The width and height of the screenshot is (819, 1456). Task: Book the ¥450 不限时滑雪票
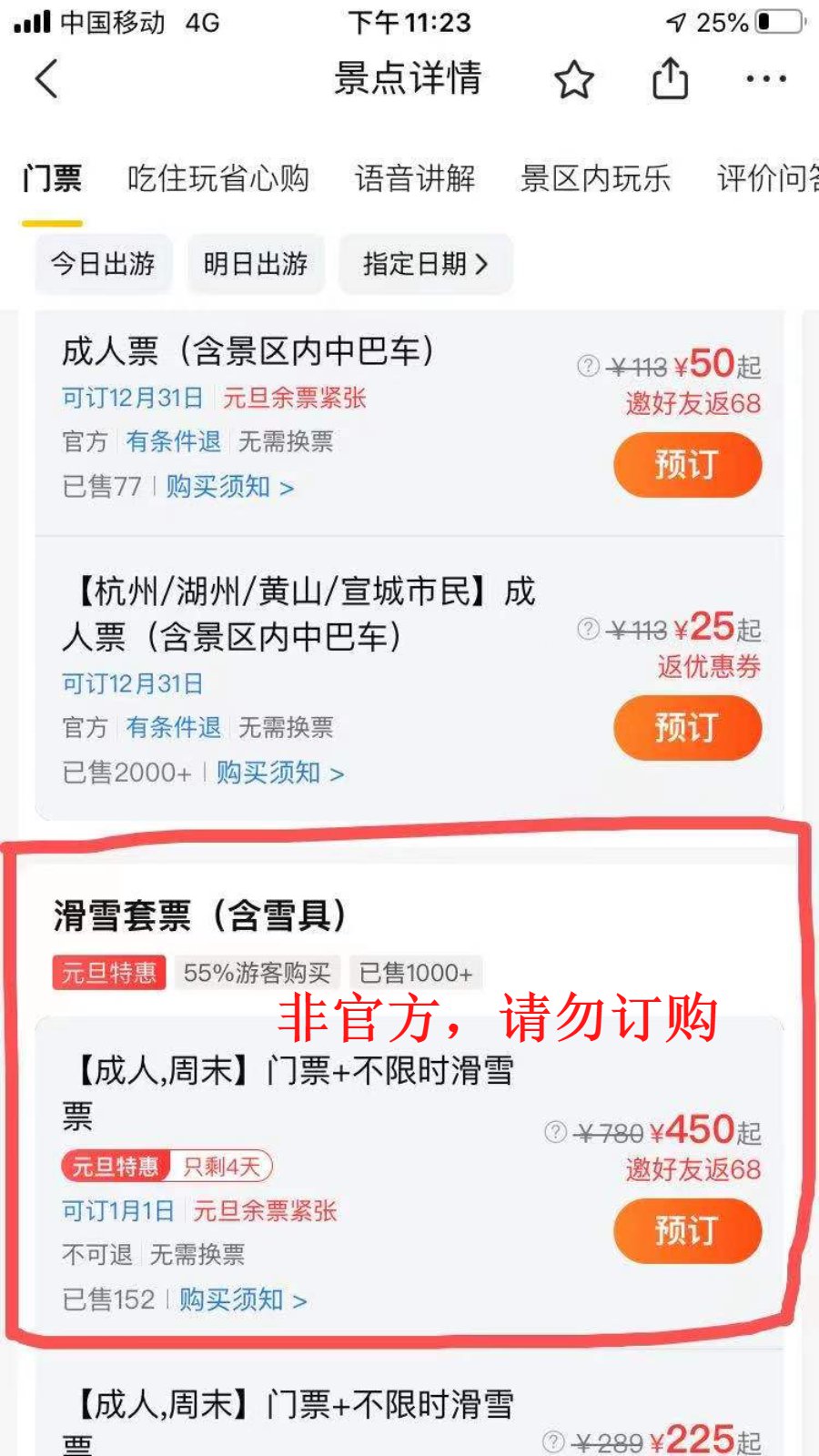[687, 1231]
